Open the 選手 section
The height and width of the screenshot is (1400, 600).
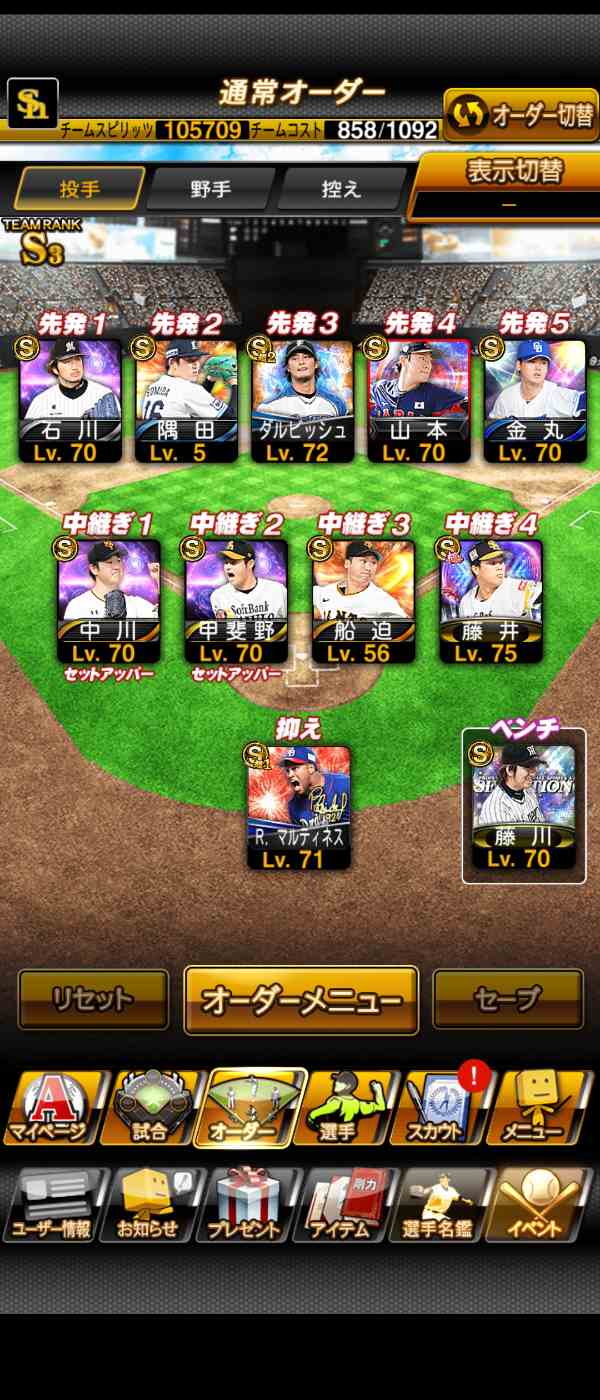[x=346, y=1108]
